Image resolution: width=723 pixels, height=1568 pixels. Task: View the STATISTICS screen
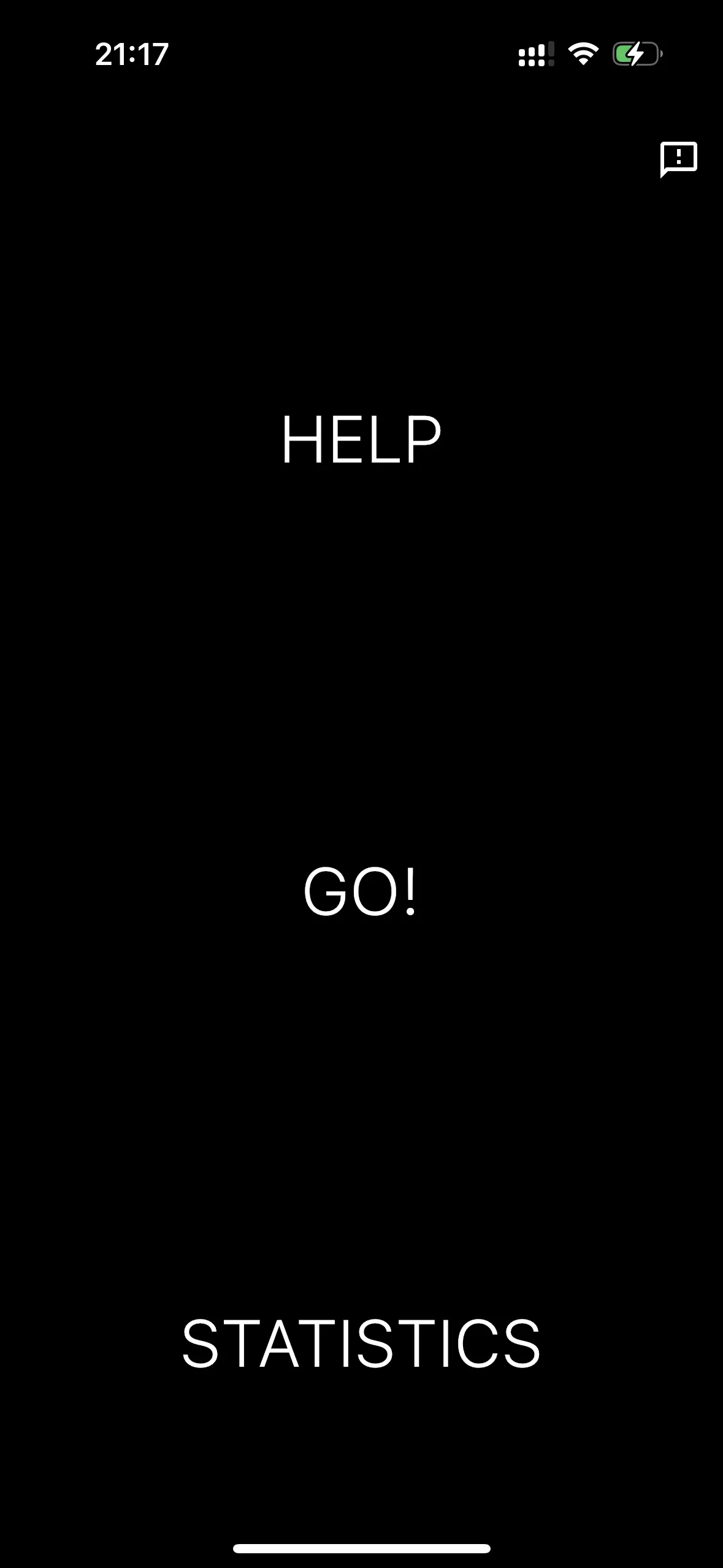(361, 1343)
